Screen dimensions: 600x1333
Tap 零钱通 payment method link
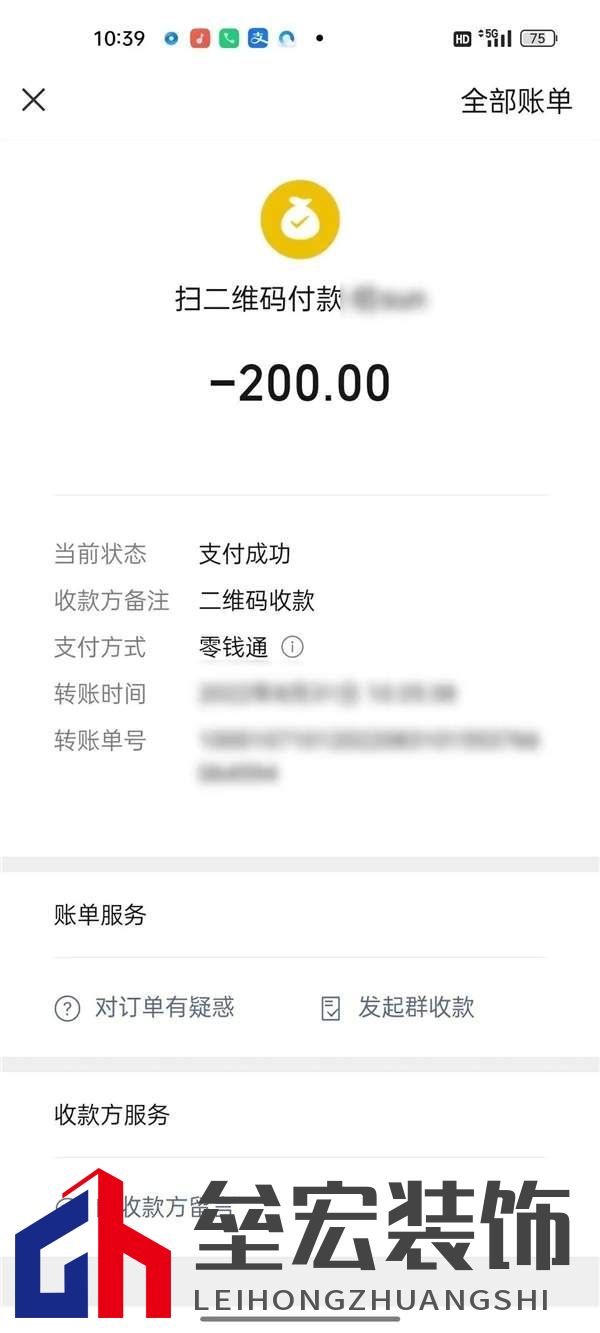234,647
